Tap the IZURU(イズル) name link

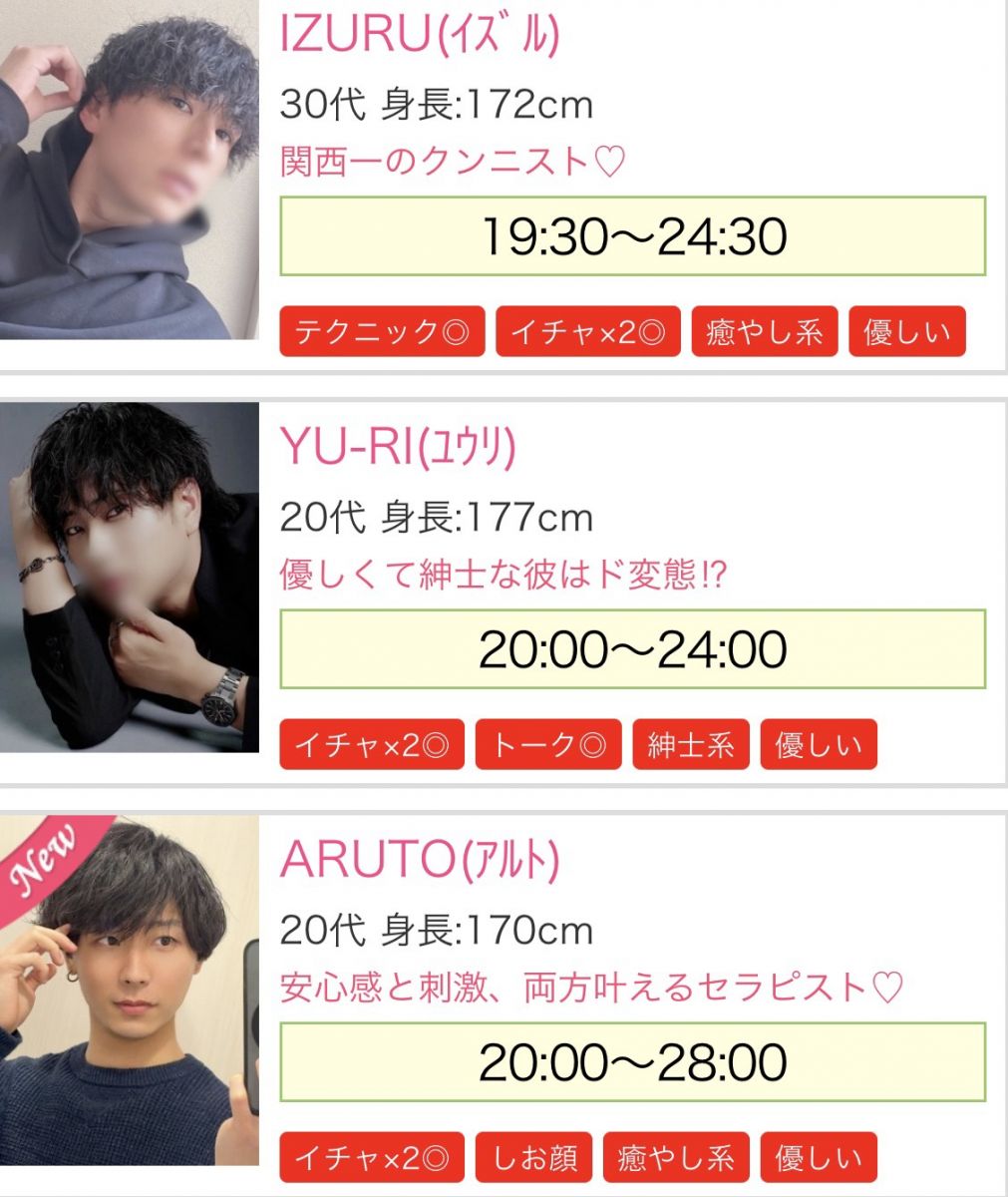tap(420, 36)
